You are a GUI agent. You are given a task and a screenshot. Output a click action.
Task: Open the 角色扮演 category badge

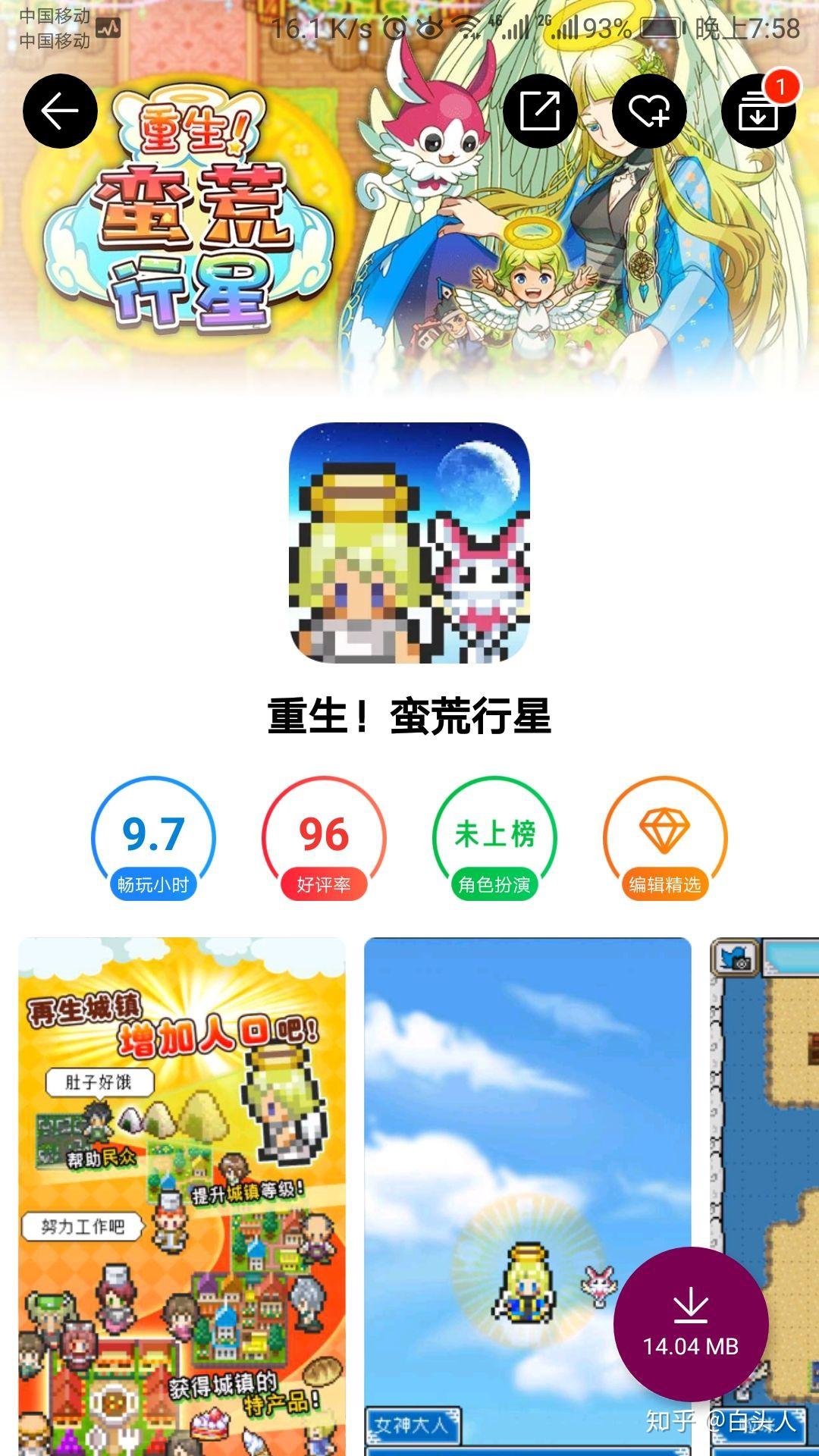click(494, 839)
